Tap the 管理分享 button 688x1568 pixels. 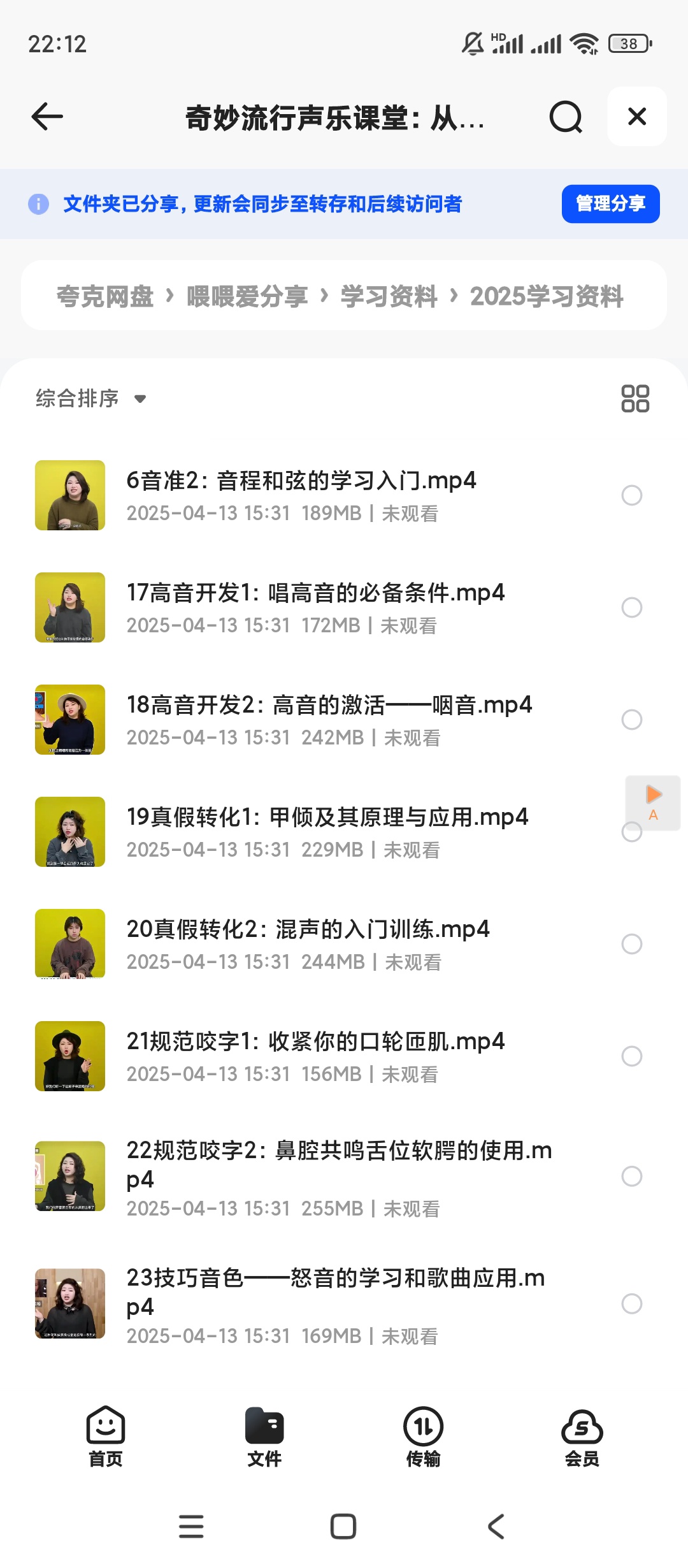point(609,204)
